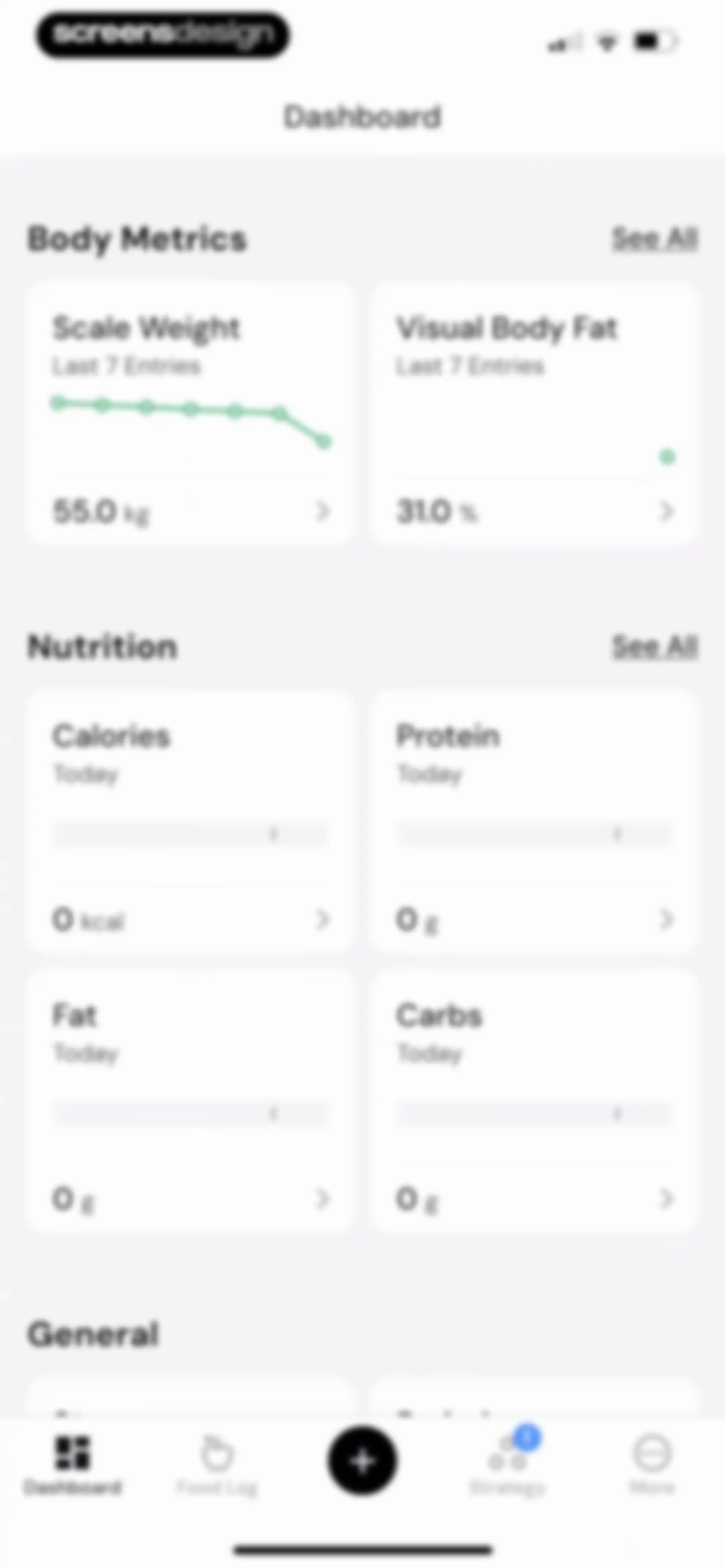Switch to the Food Log tab
This screenshot has width=725, height=1568.
click(217, 1463)
